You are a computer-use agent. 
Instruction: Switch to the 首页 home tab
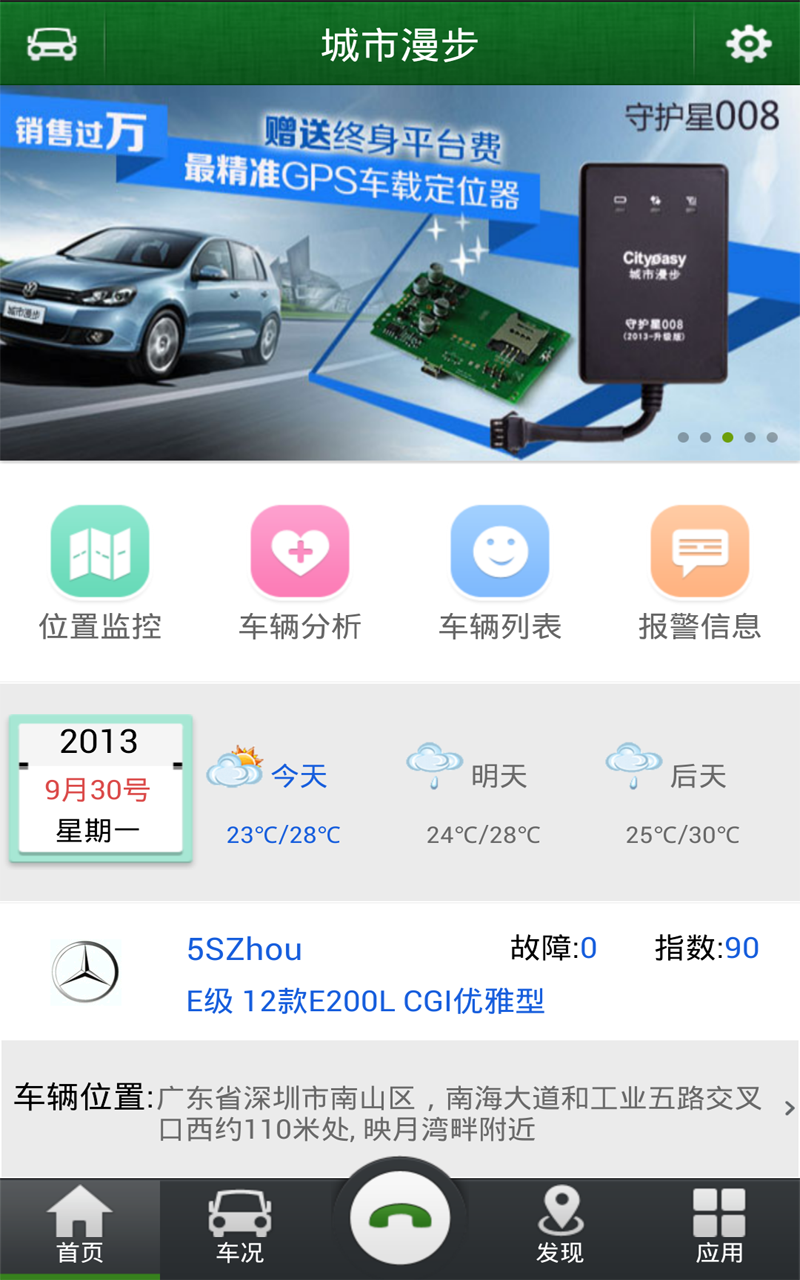tap(80, 1228)
